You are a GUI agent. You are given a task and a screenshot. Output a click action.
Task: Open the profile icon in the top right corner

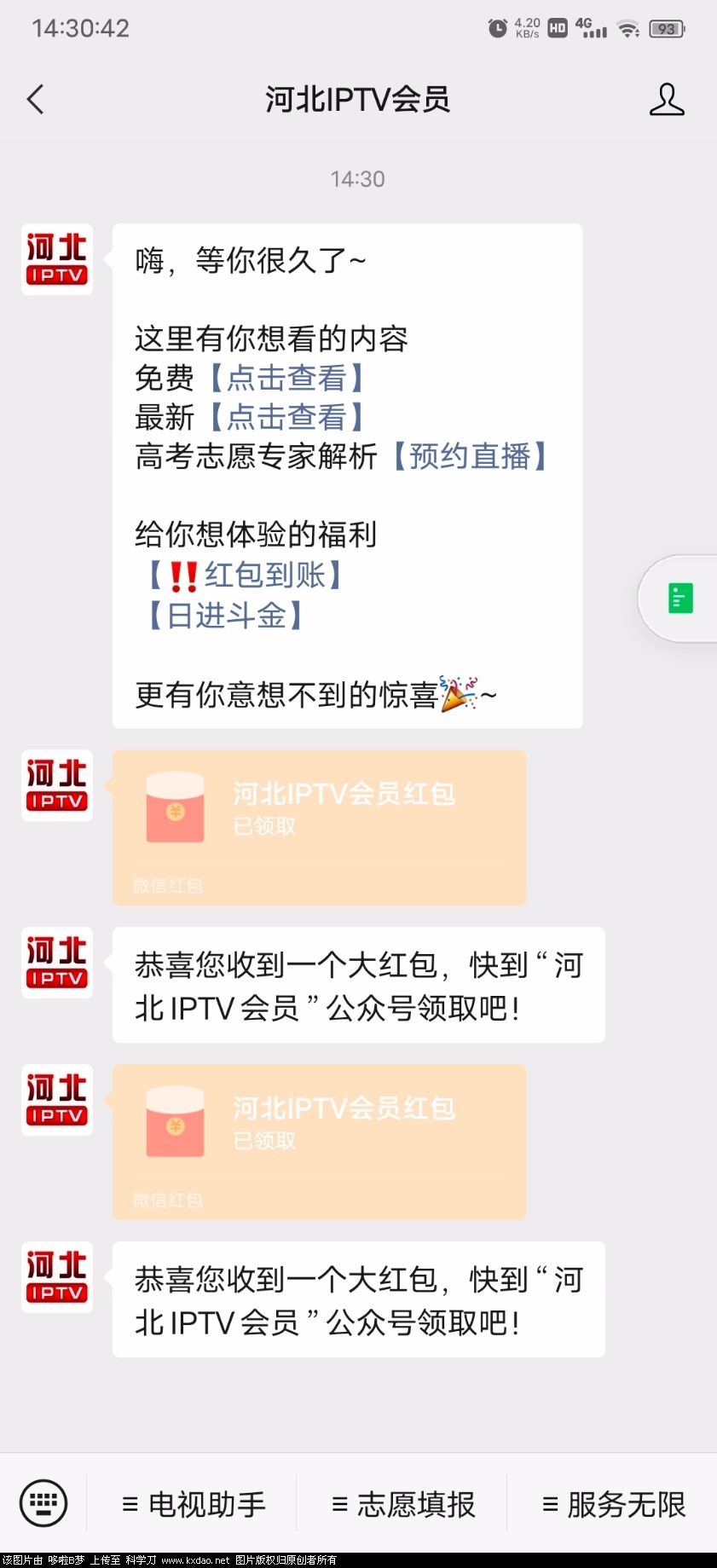coord(668,100)
